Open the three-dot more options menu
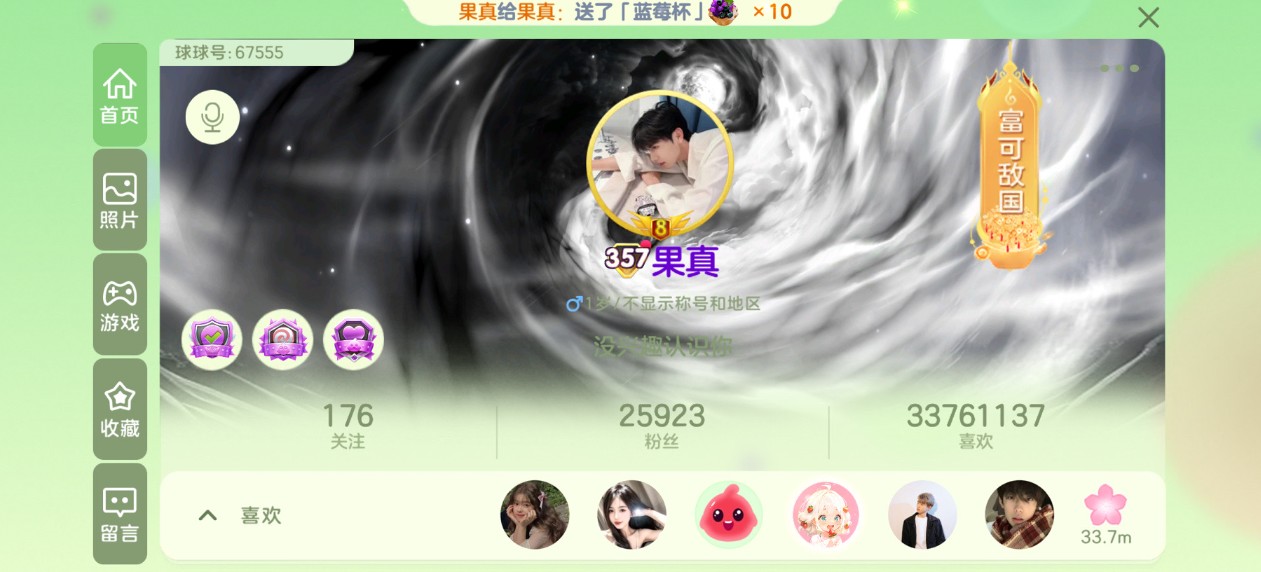The width and height of the screenshot is (1261, 572). 1119,68
